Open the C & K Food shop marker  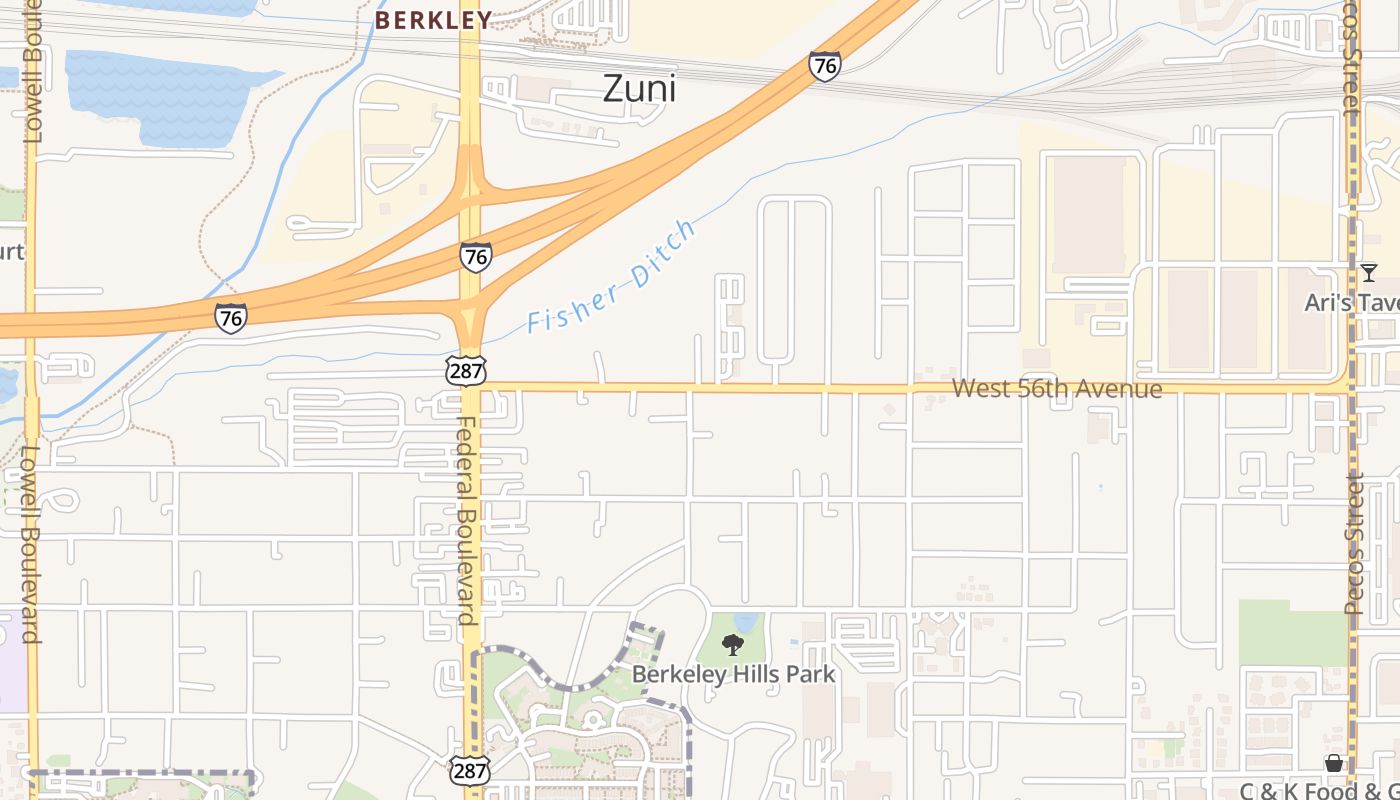(x=1334, y=764)
